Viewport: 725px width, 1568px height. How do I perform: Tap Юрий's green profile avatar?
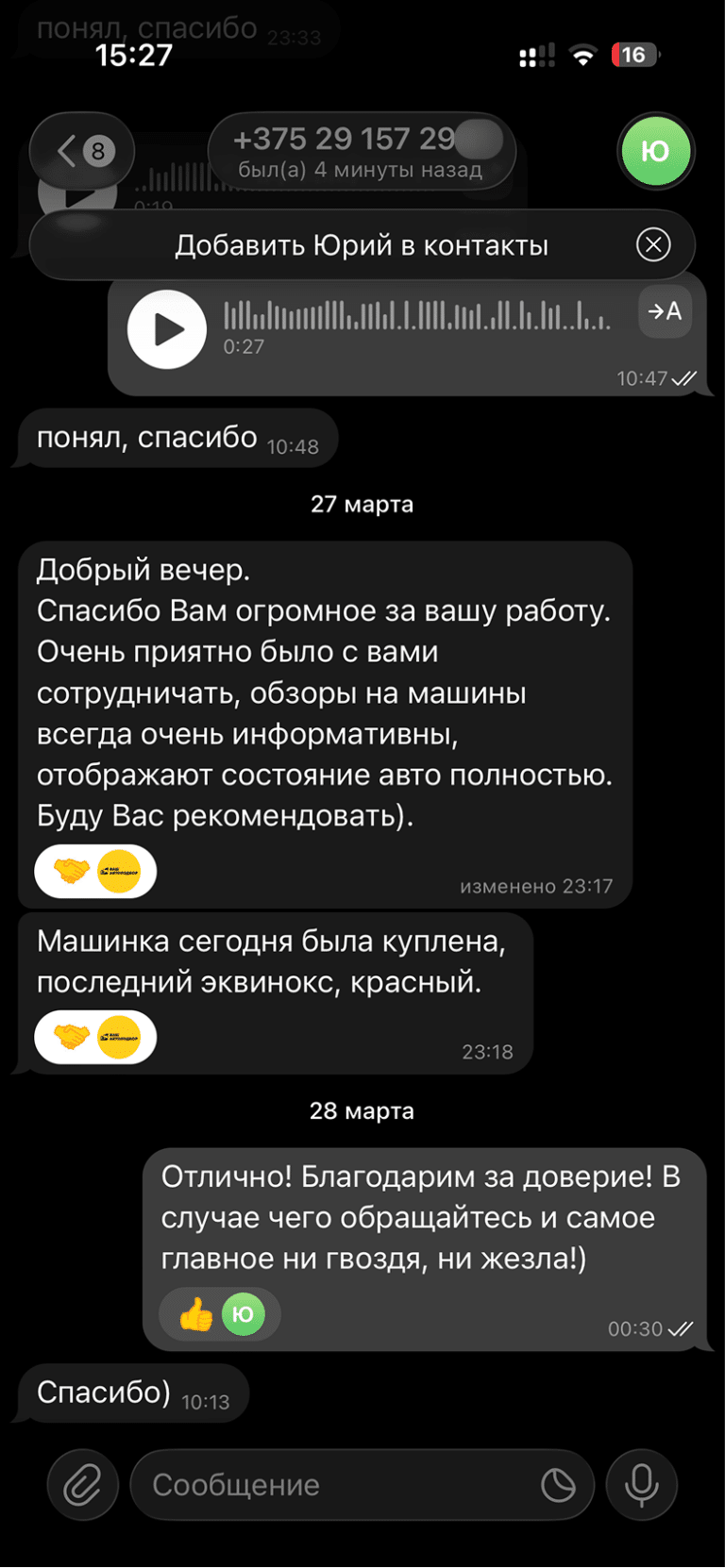tap(655, 150)
